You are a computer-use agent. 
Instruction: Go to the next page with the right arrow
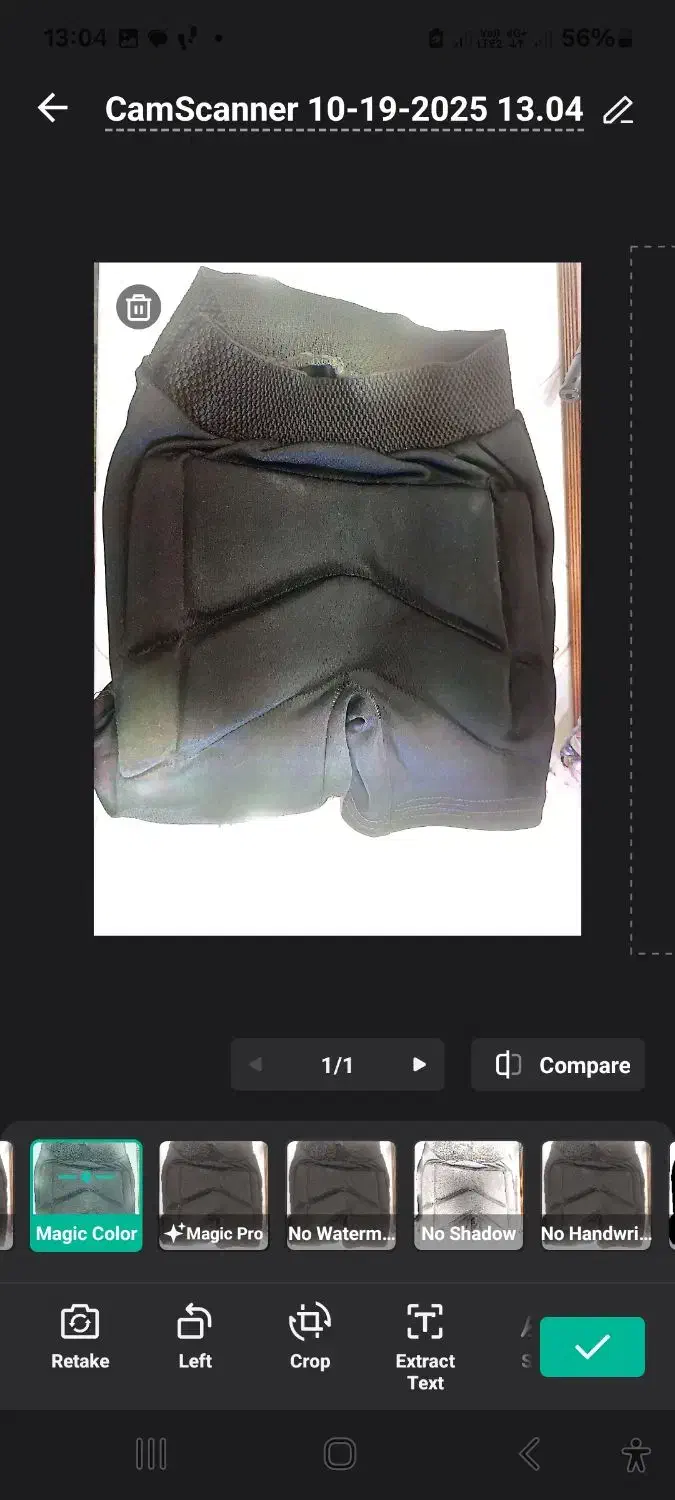[x=419, y=1065]
